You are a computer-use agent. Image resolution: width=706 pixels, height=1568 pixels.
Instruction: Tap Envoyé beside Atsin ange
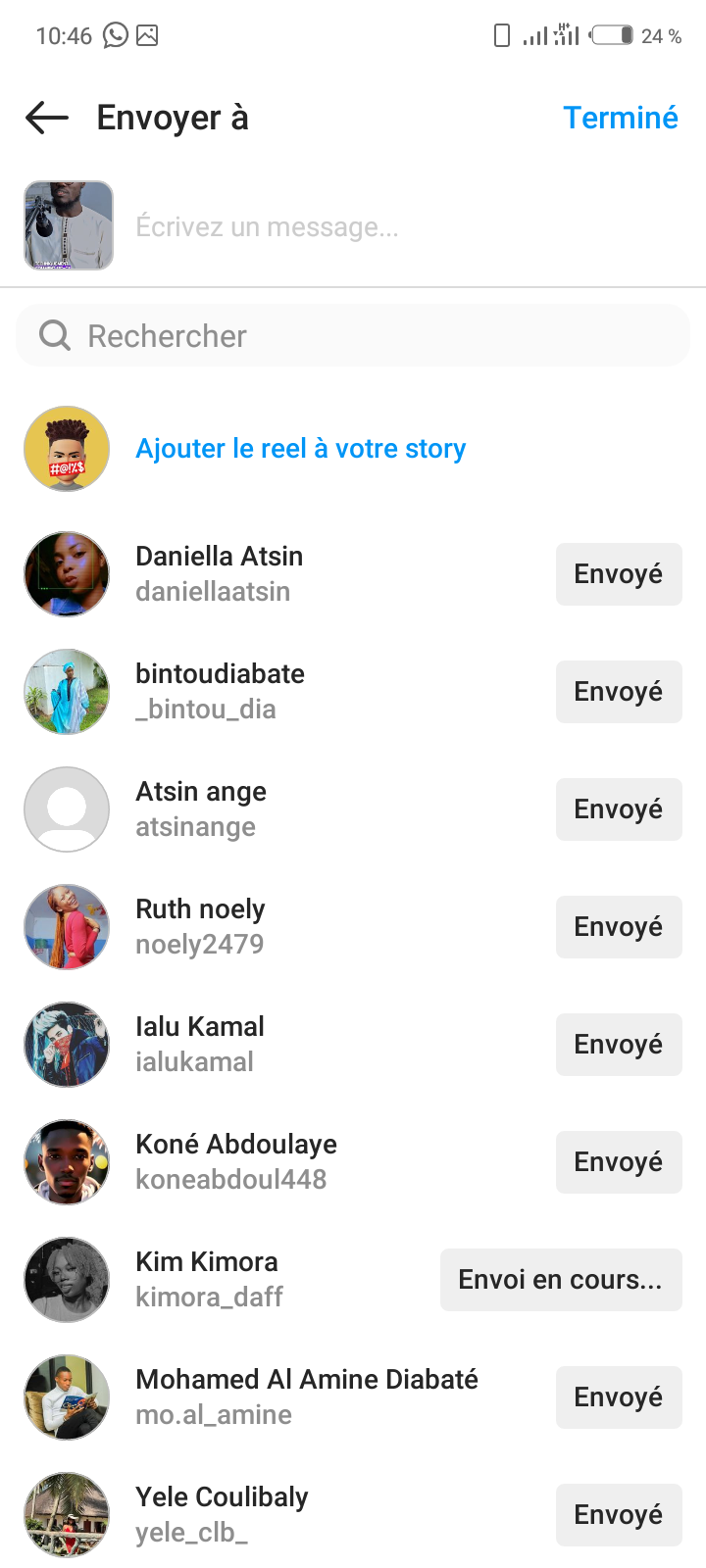point(619,809)
